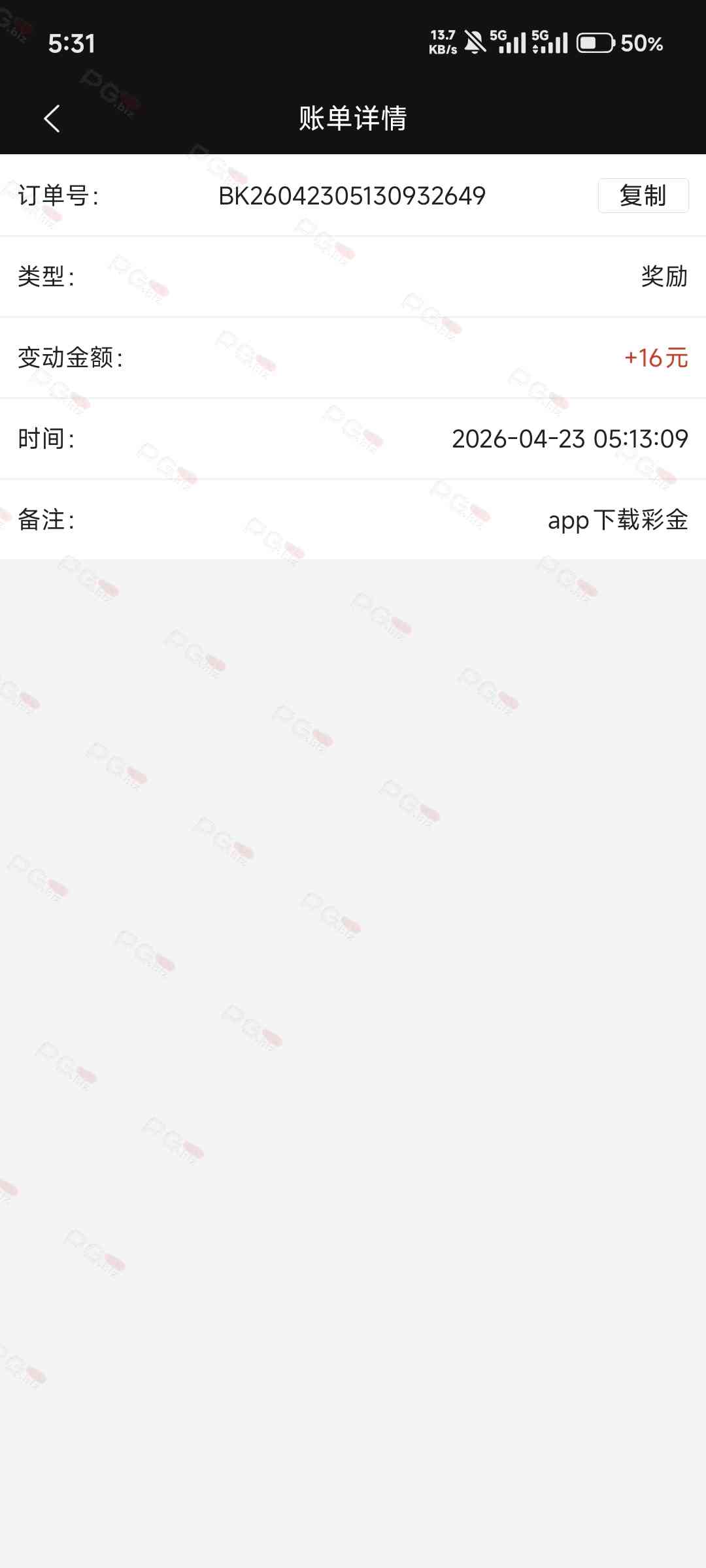Go back from the 账单详情 page
The height and width of the screenshot is (1568, 706).
pos(52,119)
